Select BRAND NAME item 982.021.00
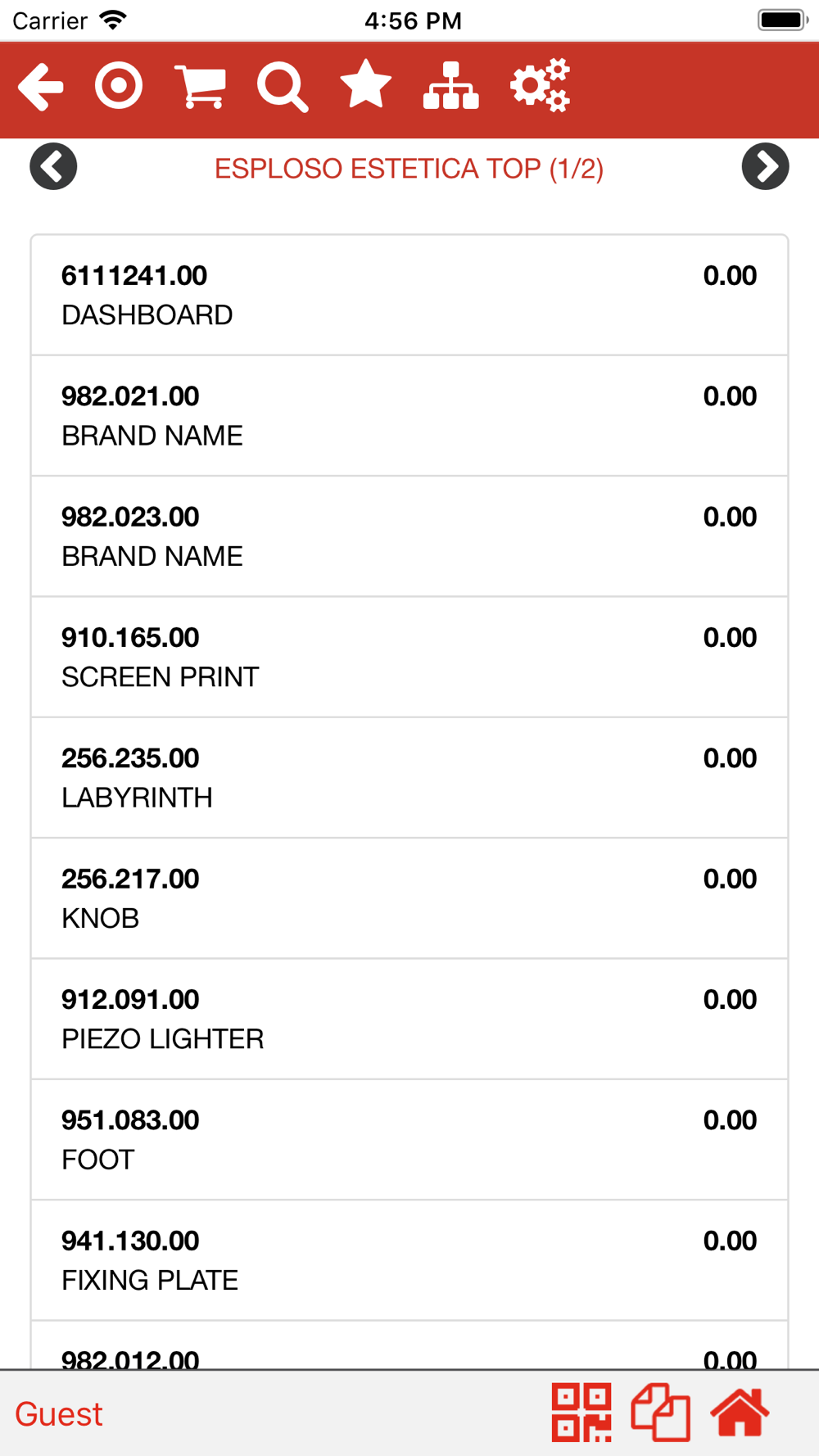The height and width of the screenshot is (1456, 819). coord(409,416)
